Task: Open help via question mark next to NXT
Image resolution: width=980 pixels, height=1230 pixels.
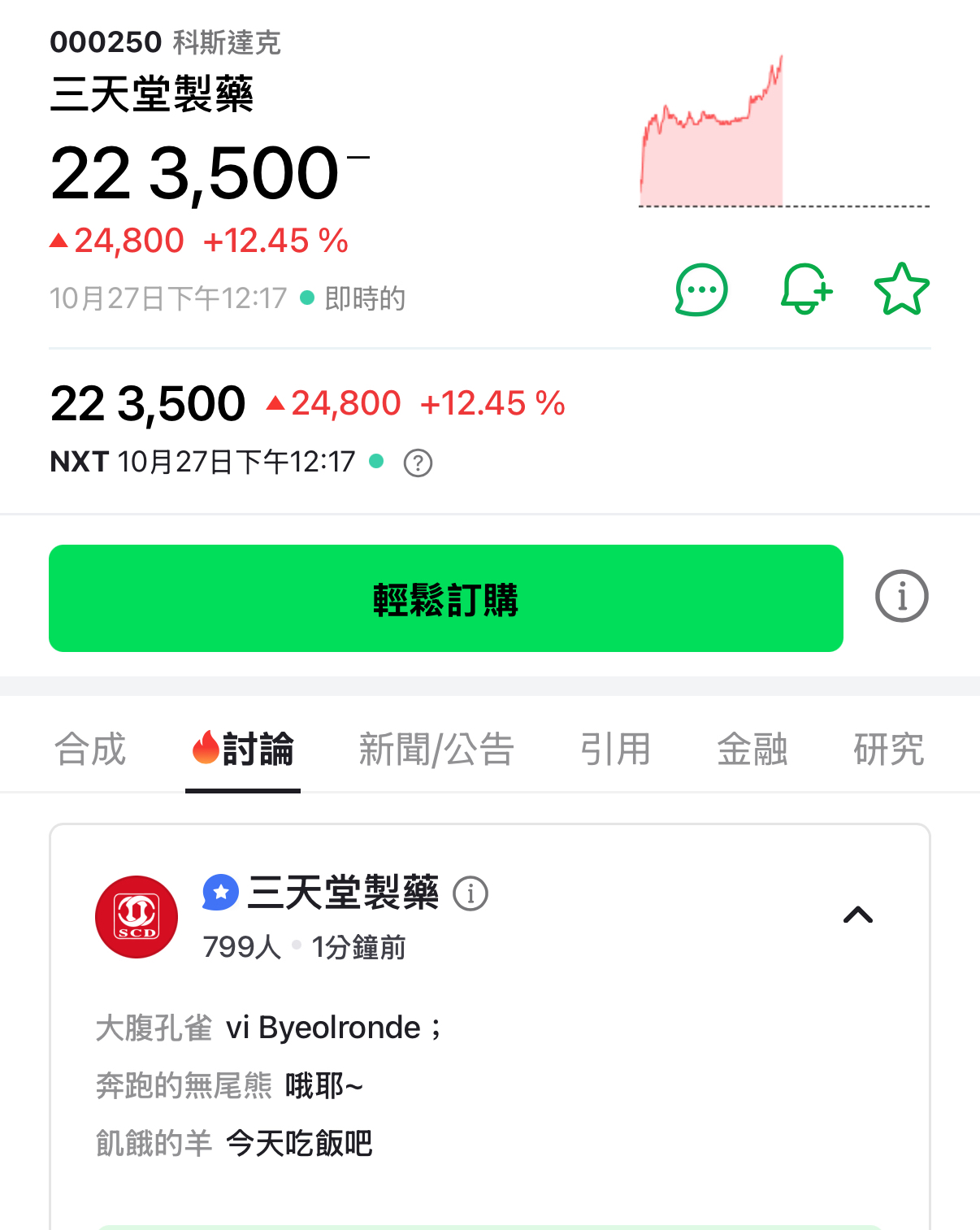Action: [x=417, y=462]
